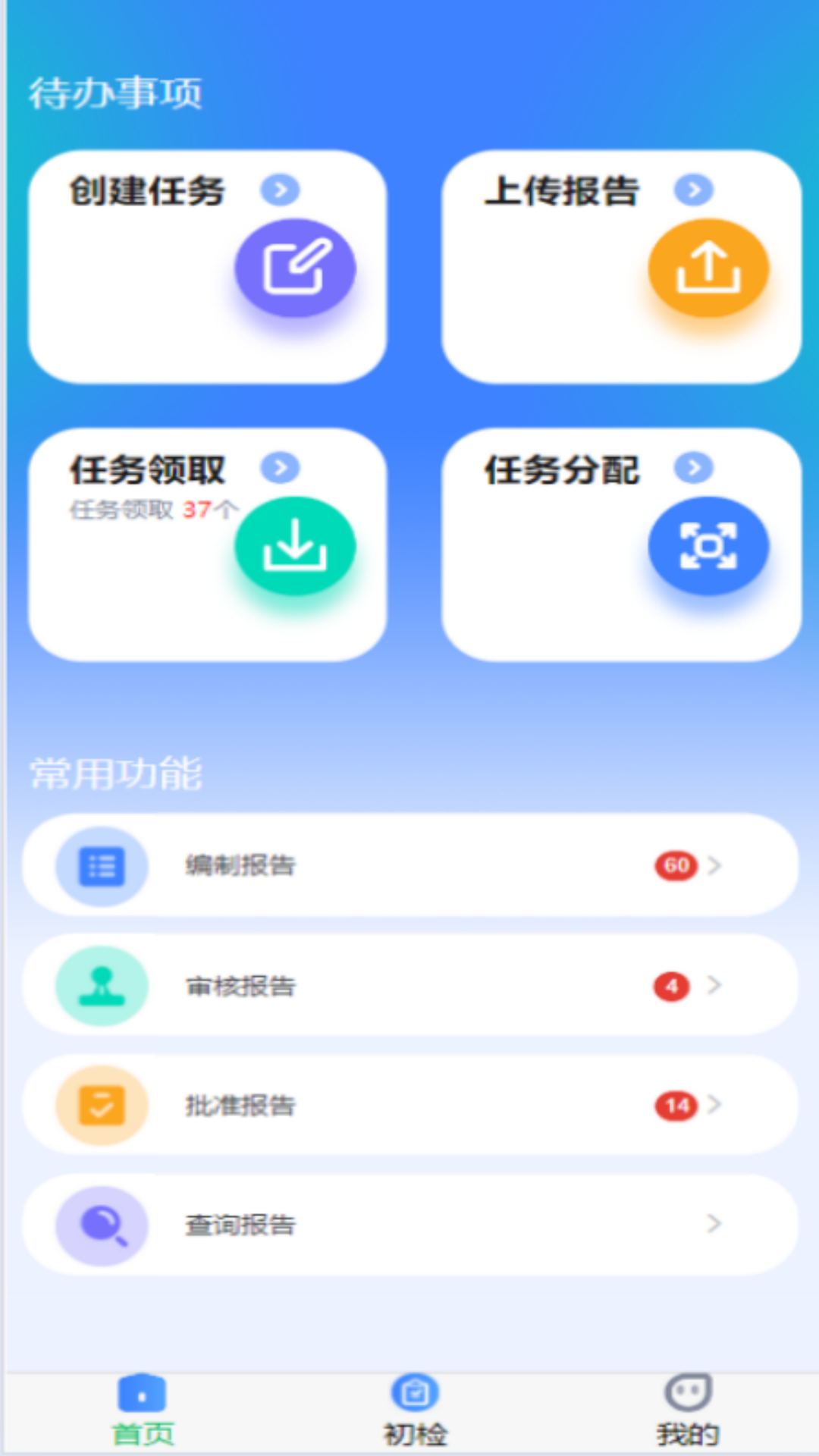Expand the 审核报告 row chevron
Screen dimensions: 819x1456
click(x=714, y=986)
